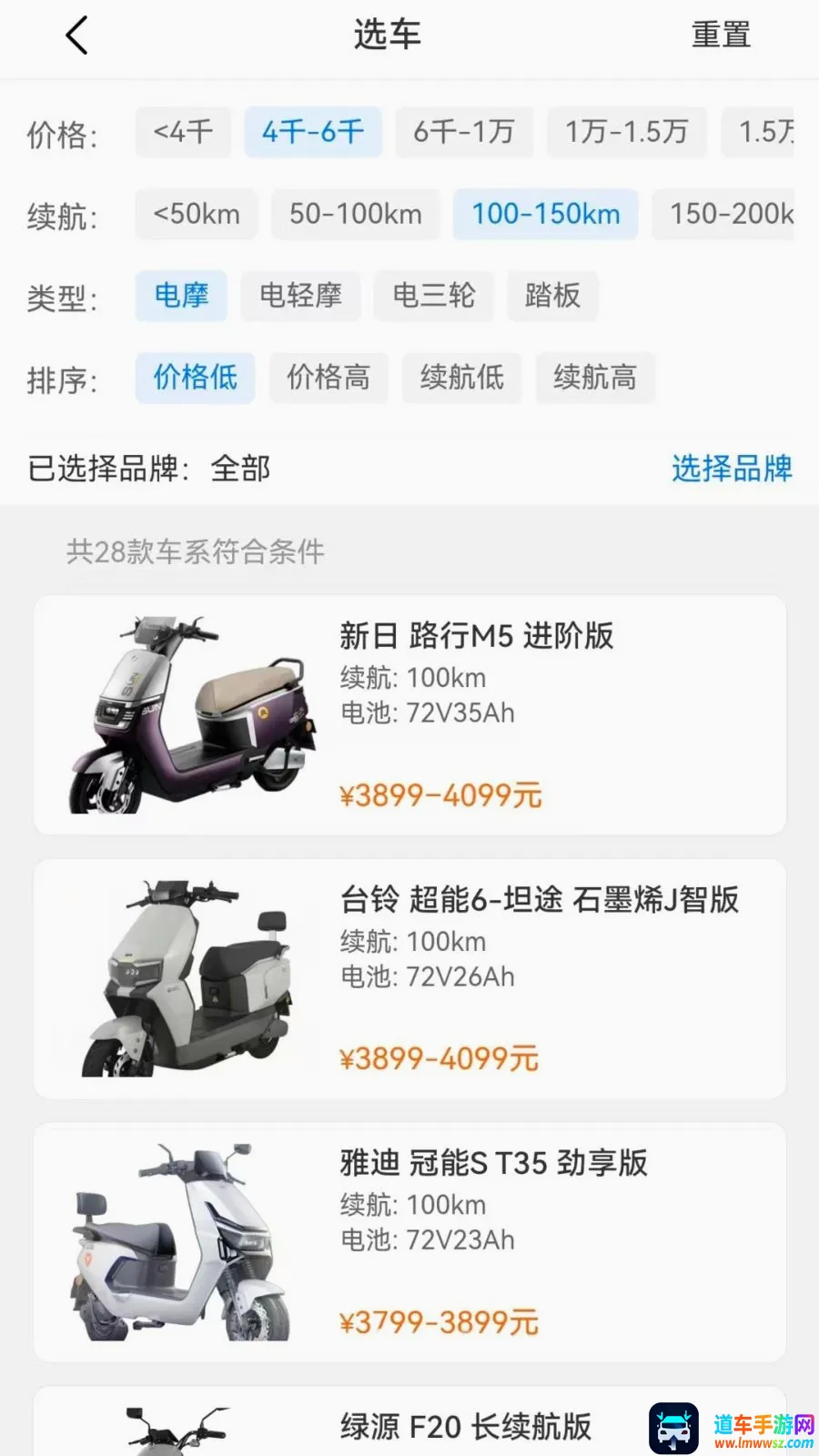Sort by 价格高
The height and width of the screenshot is (1456, 819).
coord(329,378)
